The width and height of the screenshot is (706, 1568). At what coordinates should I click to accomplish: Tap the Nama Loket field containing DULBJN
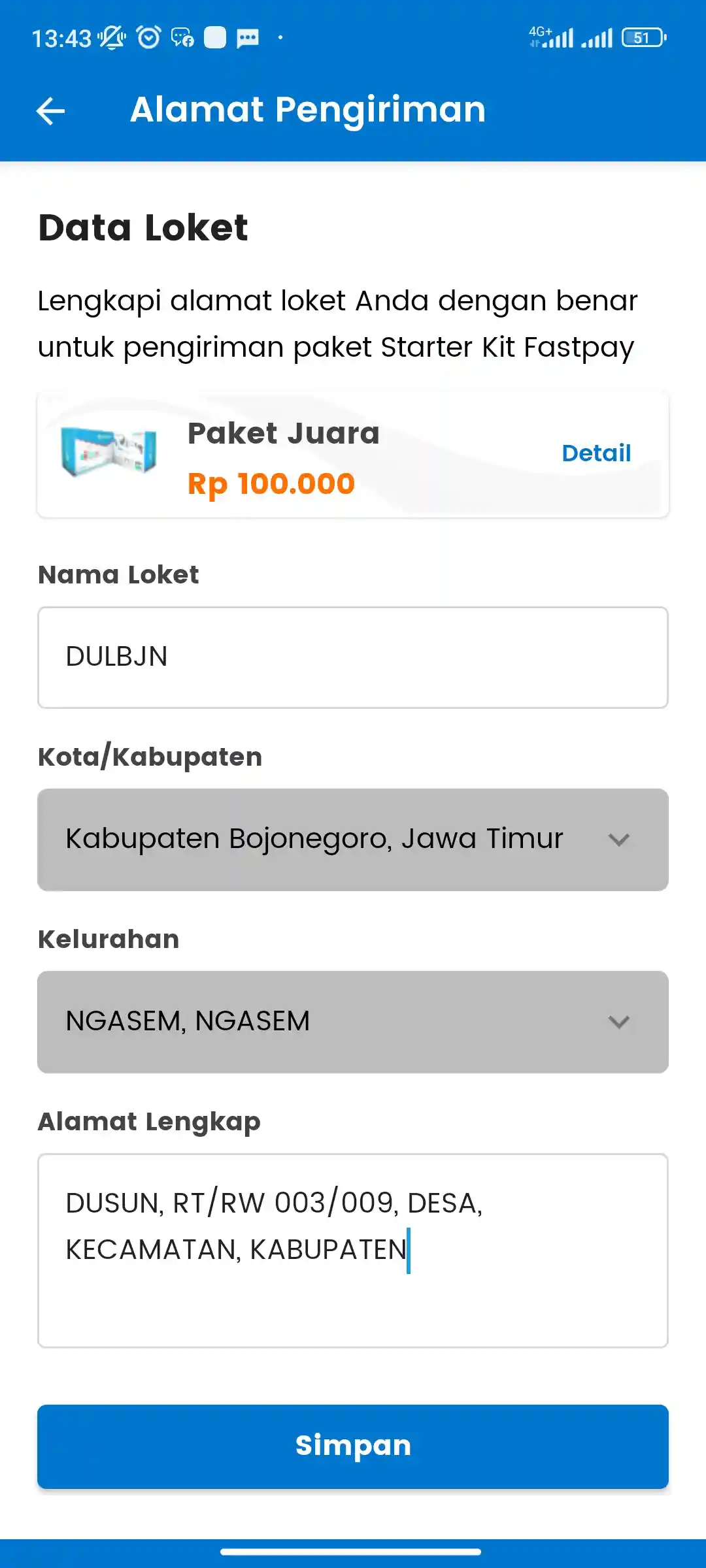pyautogui.click(x=353, y=657)
